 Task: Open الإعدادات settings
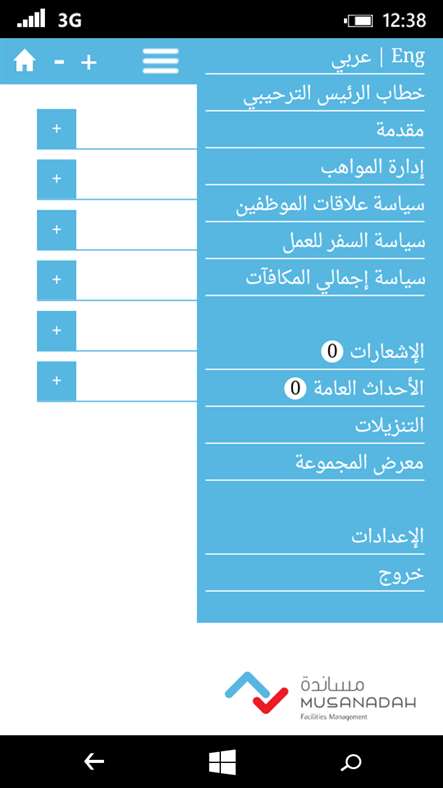pos(387,537)
